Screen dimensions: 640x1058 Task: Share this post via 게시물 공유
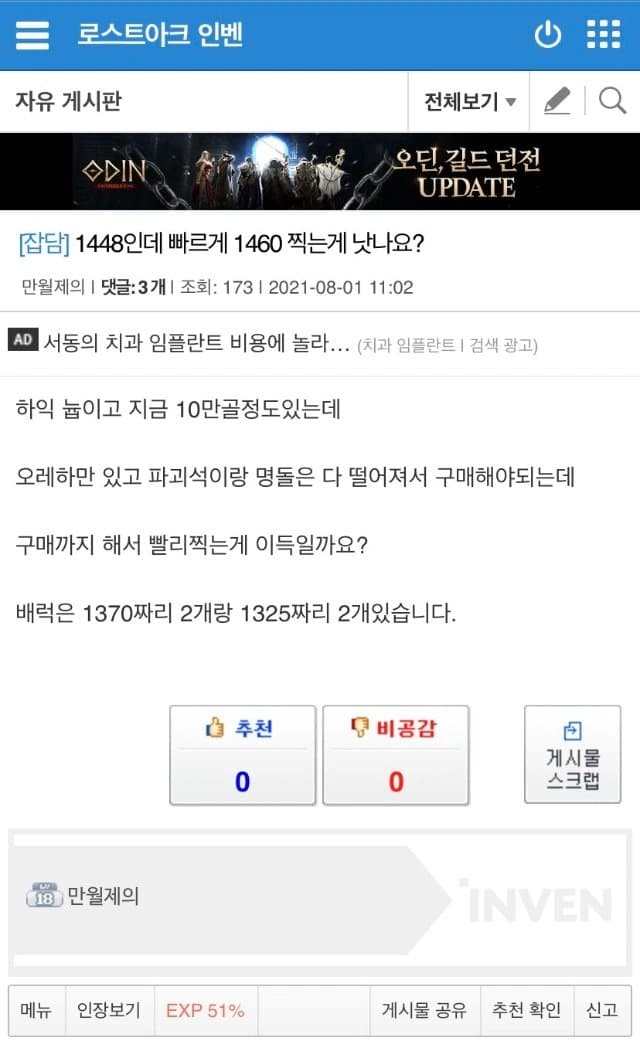click(x=425, y=1011)
